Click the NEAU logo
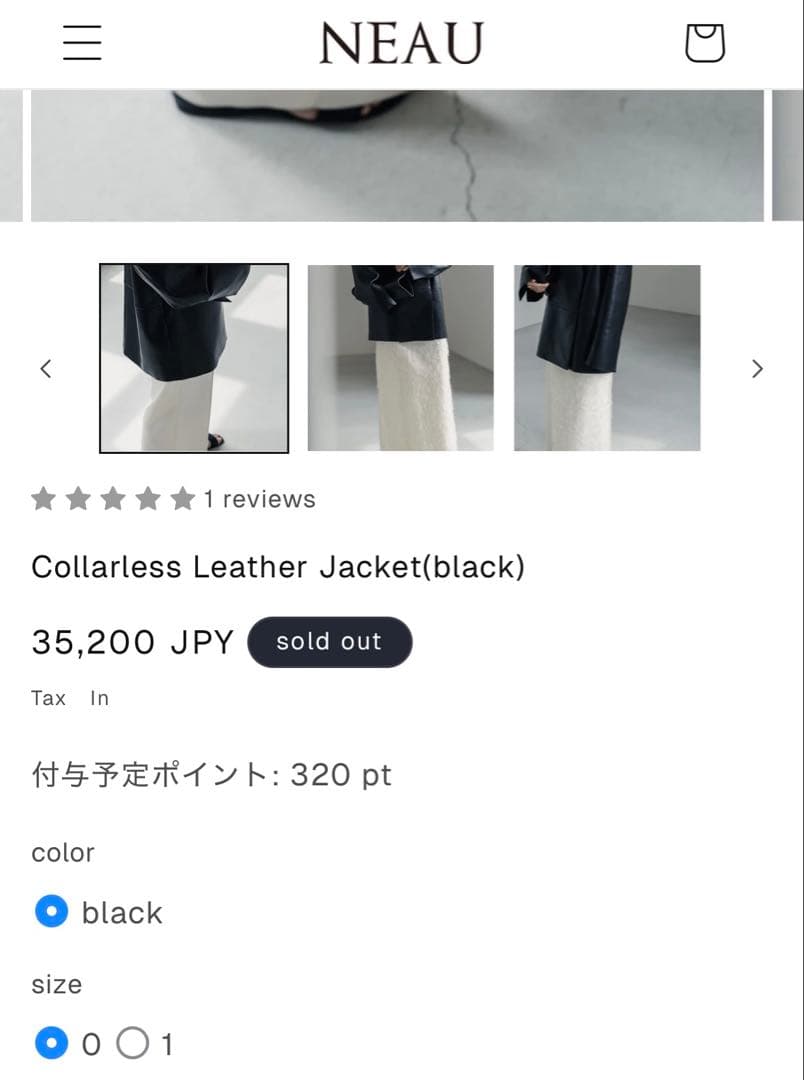Viewport: 804px width, 1080px height. click(x=400, y=43)
